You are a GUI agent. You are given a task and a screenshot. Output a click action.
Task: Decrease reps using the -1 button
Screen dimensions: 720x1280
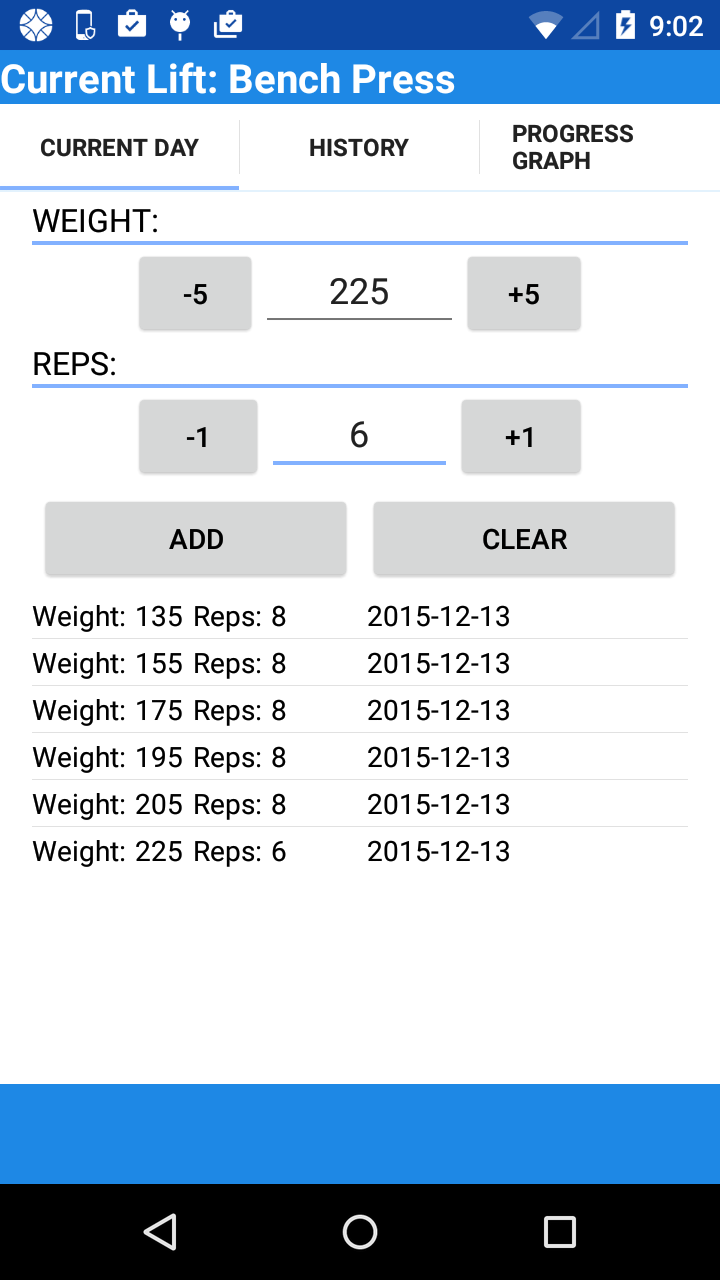198,436
